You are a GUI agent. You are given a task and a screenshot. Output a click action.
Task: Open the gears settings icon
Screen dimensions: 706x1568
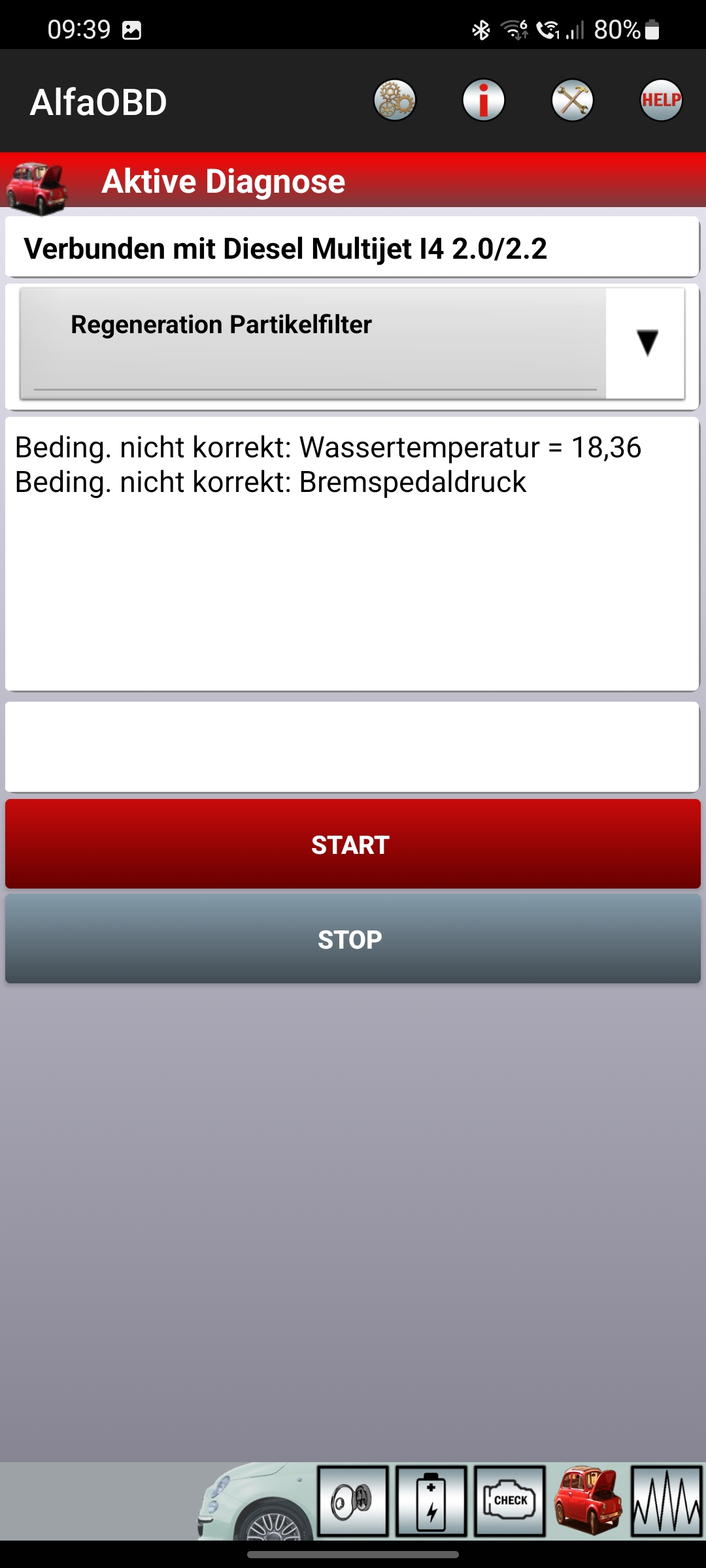tap(395, 101)
